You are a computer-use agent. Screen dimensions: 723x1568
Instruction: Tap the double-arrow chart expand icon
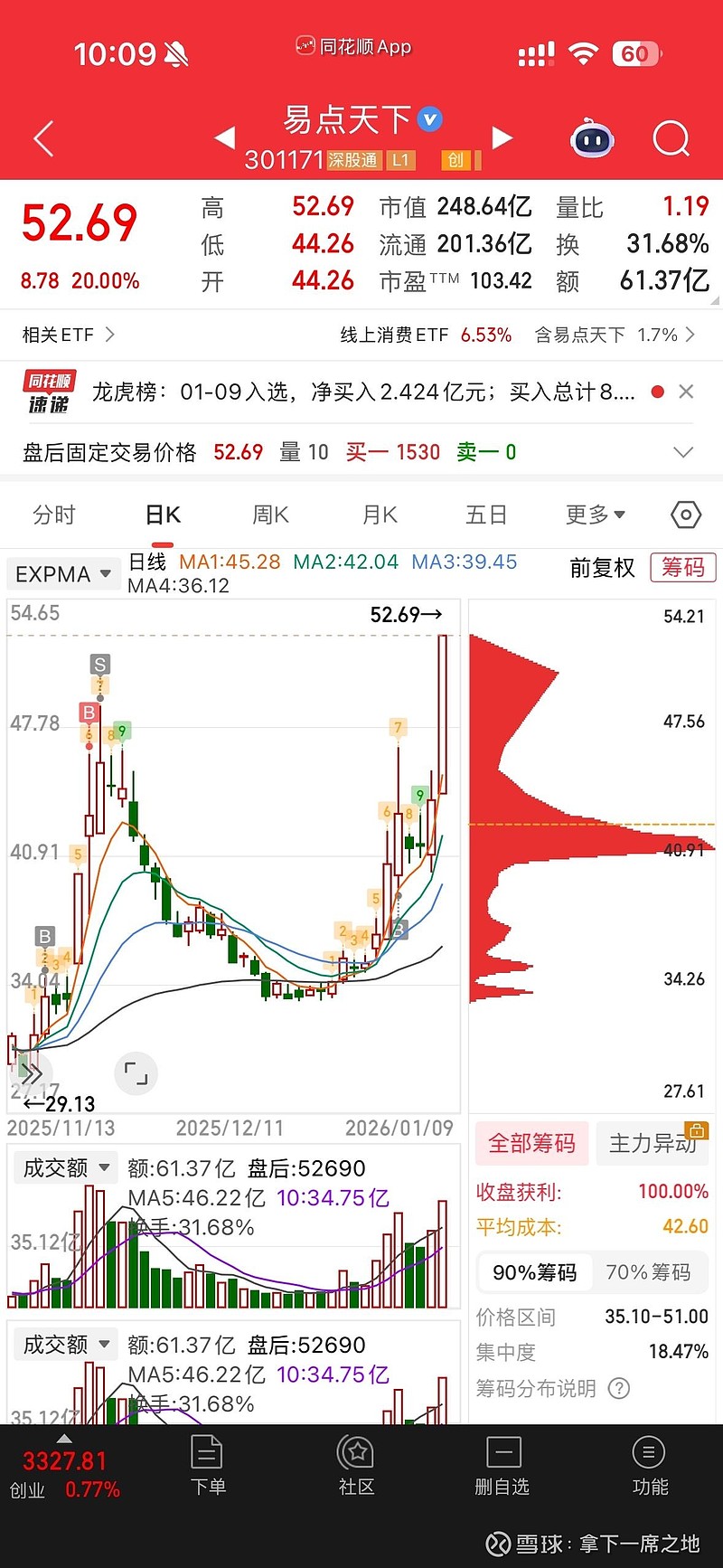pos(33,1073)
